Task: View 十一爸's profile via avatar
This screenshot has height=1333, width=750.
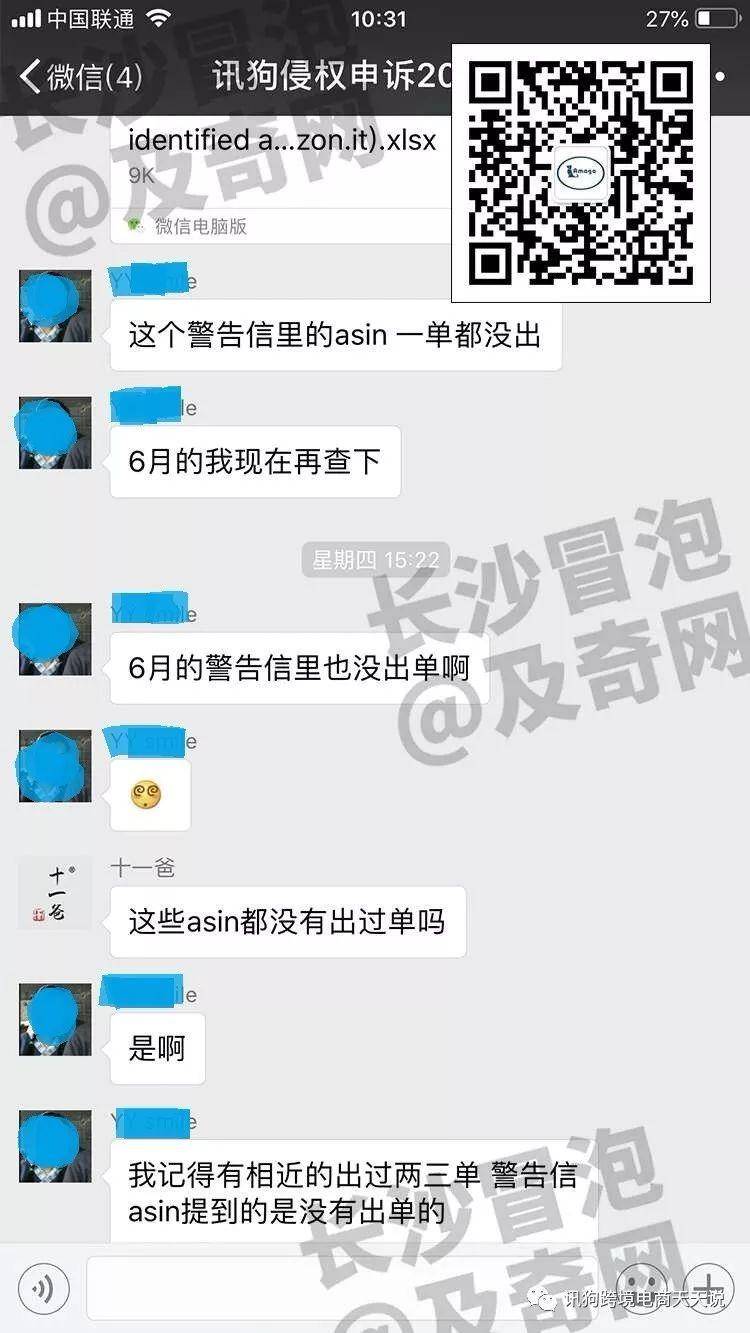Action: (x=55, y=893)
